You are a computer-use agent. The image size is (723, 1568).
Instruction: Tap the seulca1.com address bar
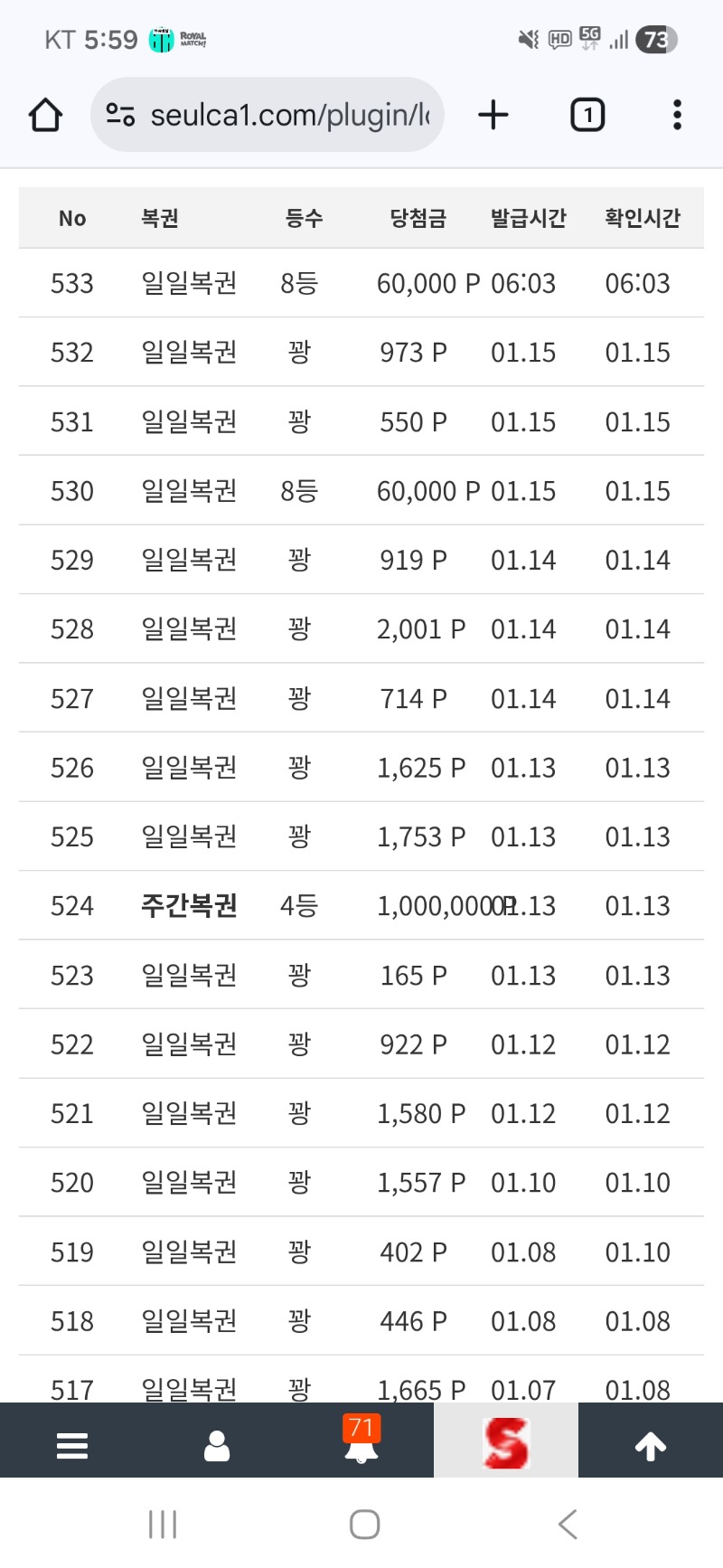[287, 115]
